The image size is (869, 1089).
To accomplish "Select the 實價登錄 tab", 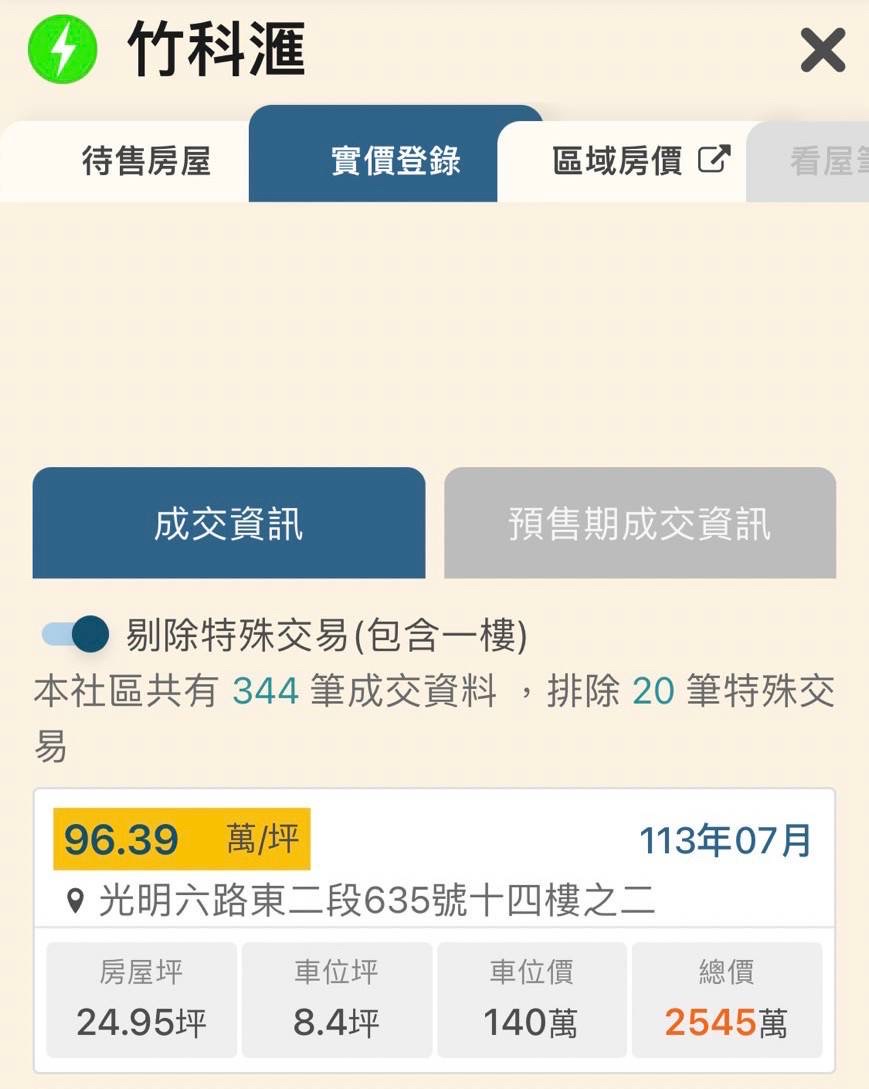I will click(x=395, y=161).
